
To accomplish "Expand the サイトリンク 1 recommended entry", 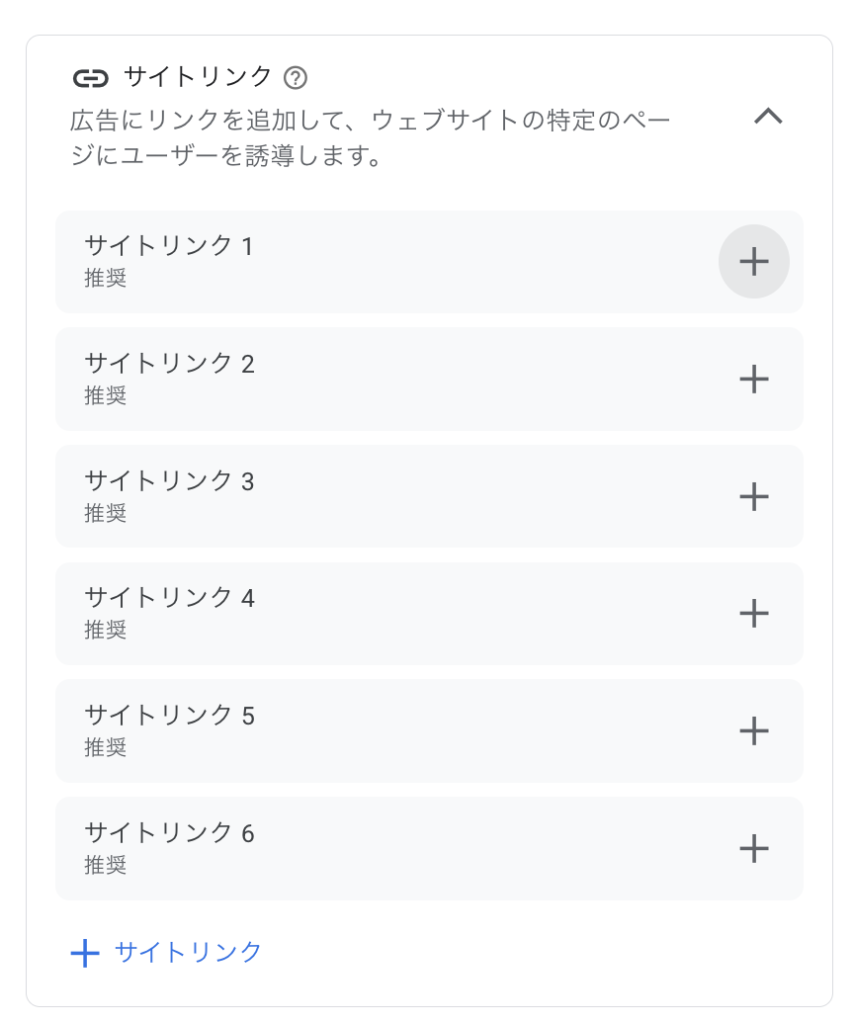I will pyautogui.click(x=400, y=261).
